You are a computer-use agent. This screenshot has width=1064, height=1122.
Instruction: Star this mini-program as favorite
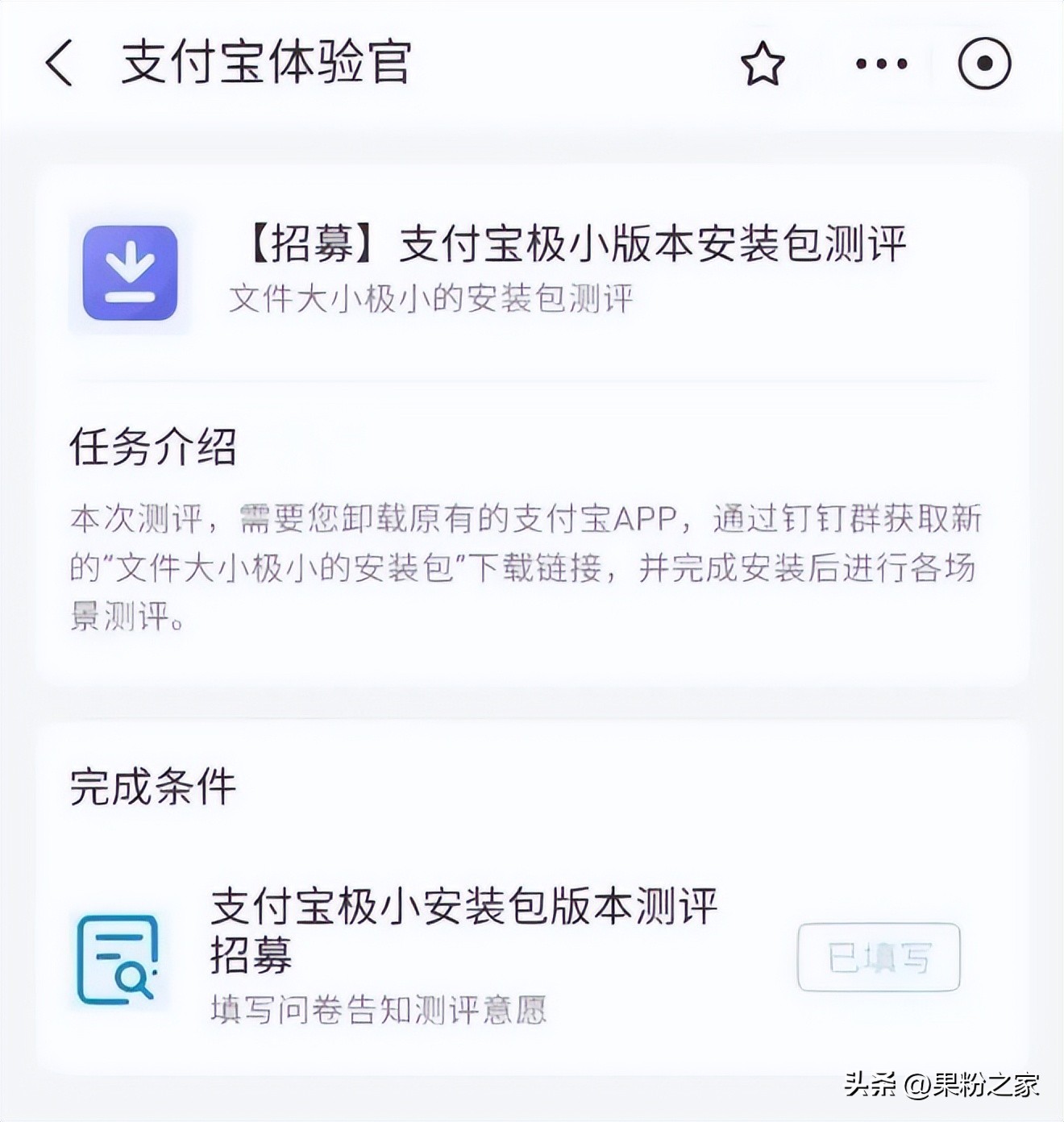[x=763, y=64]
